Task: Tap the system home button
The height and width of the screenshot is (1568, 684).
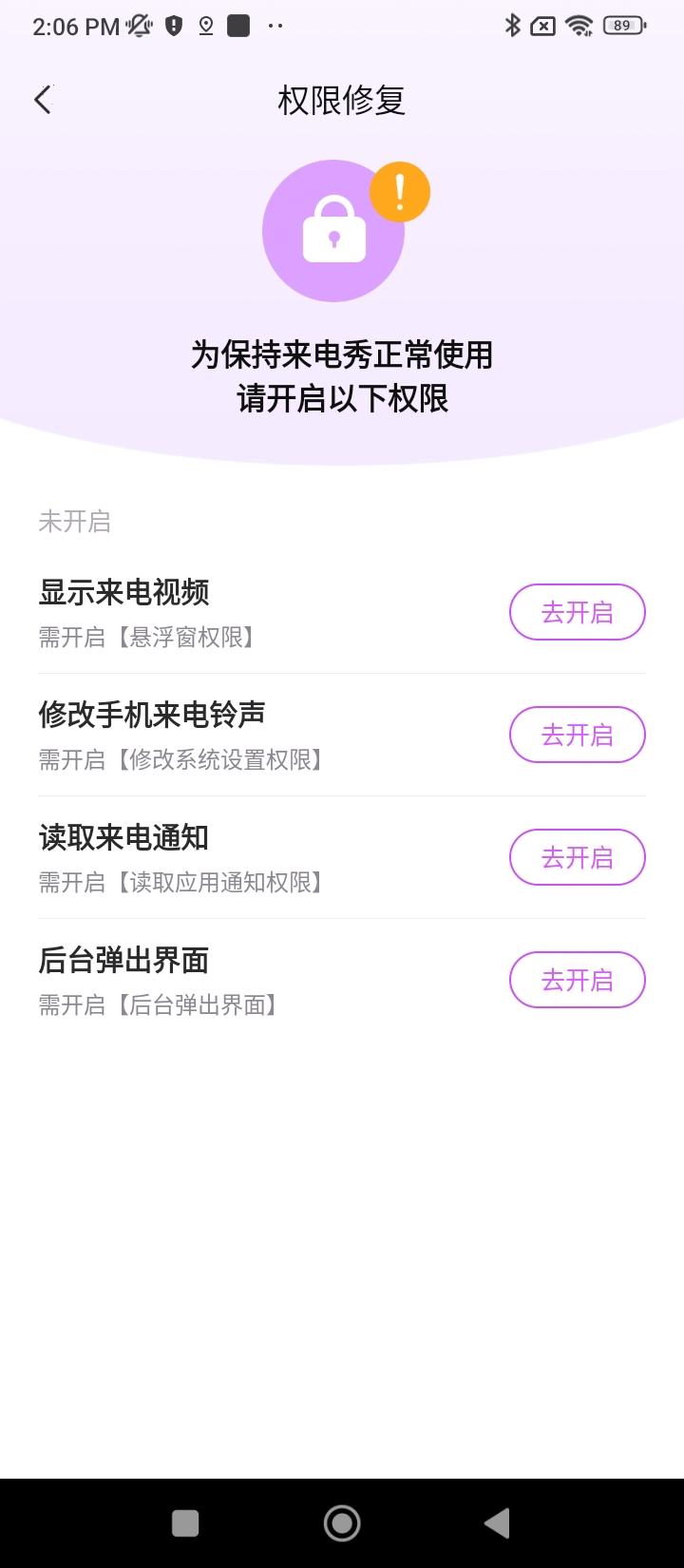Action: [342, 1523]
